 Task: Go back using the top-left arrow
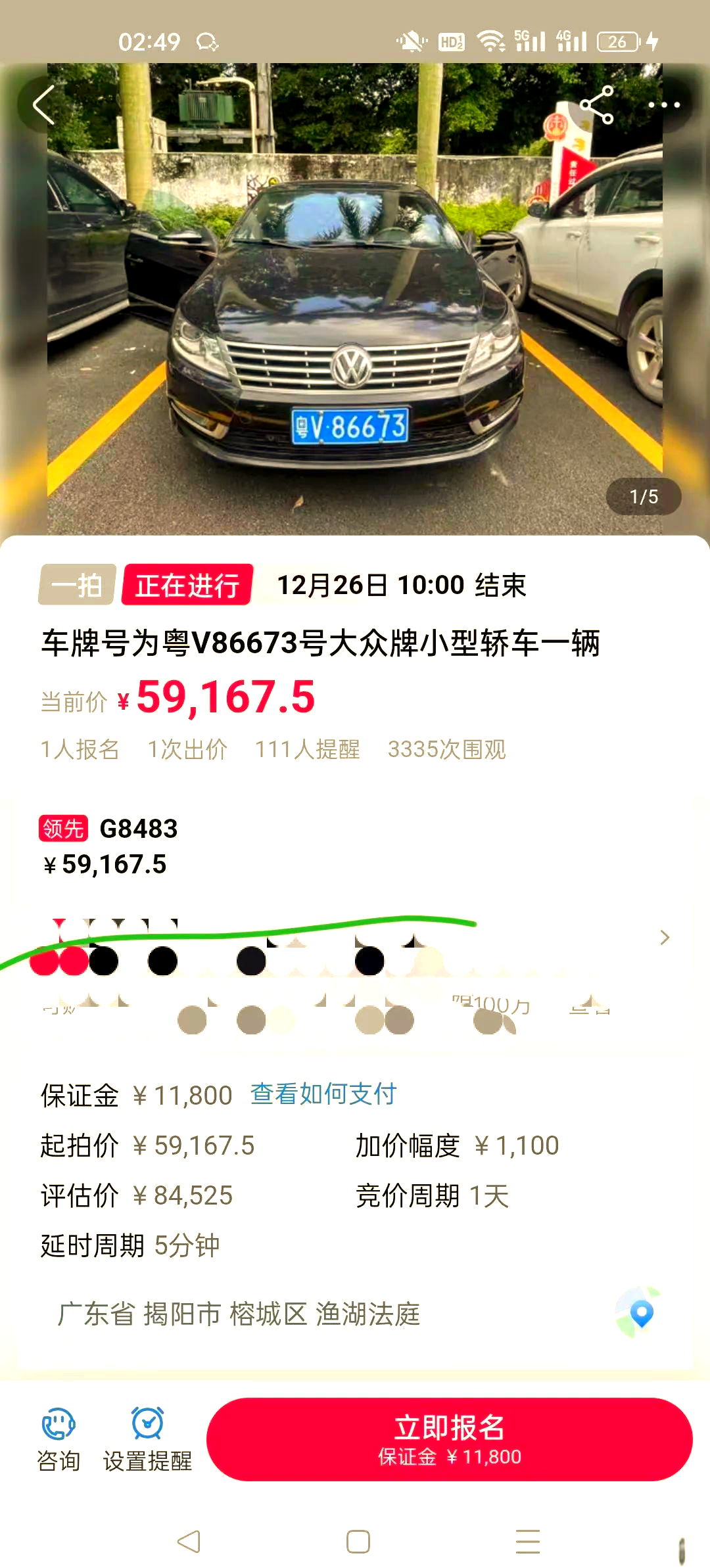pos(43,105)
